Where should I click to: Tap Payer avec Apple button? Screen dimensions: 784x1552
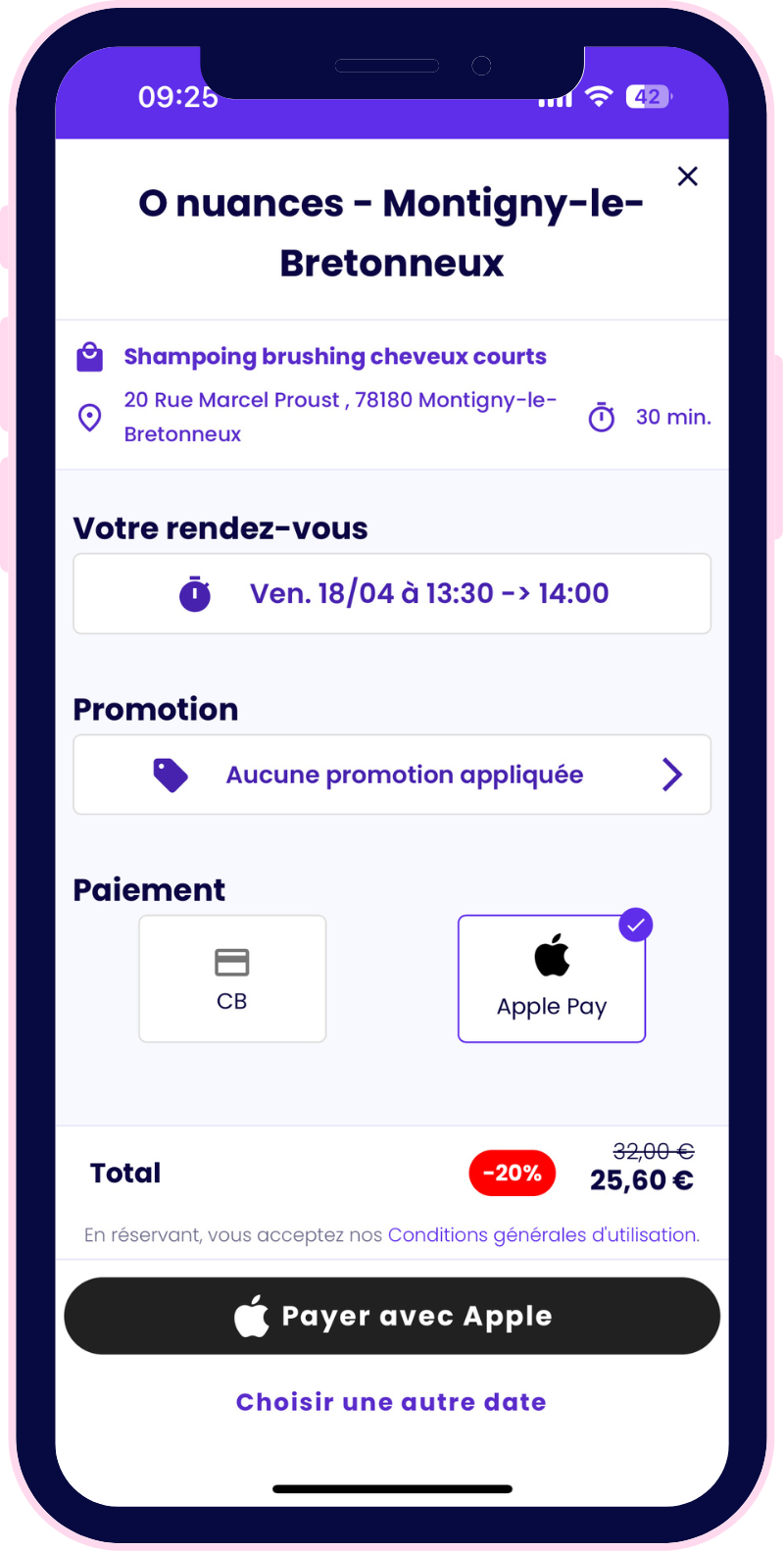(x=392, y=1316)
